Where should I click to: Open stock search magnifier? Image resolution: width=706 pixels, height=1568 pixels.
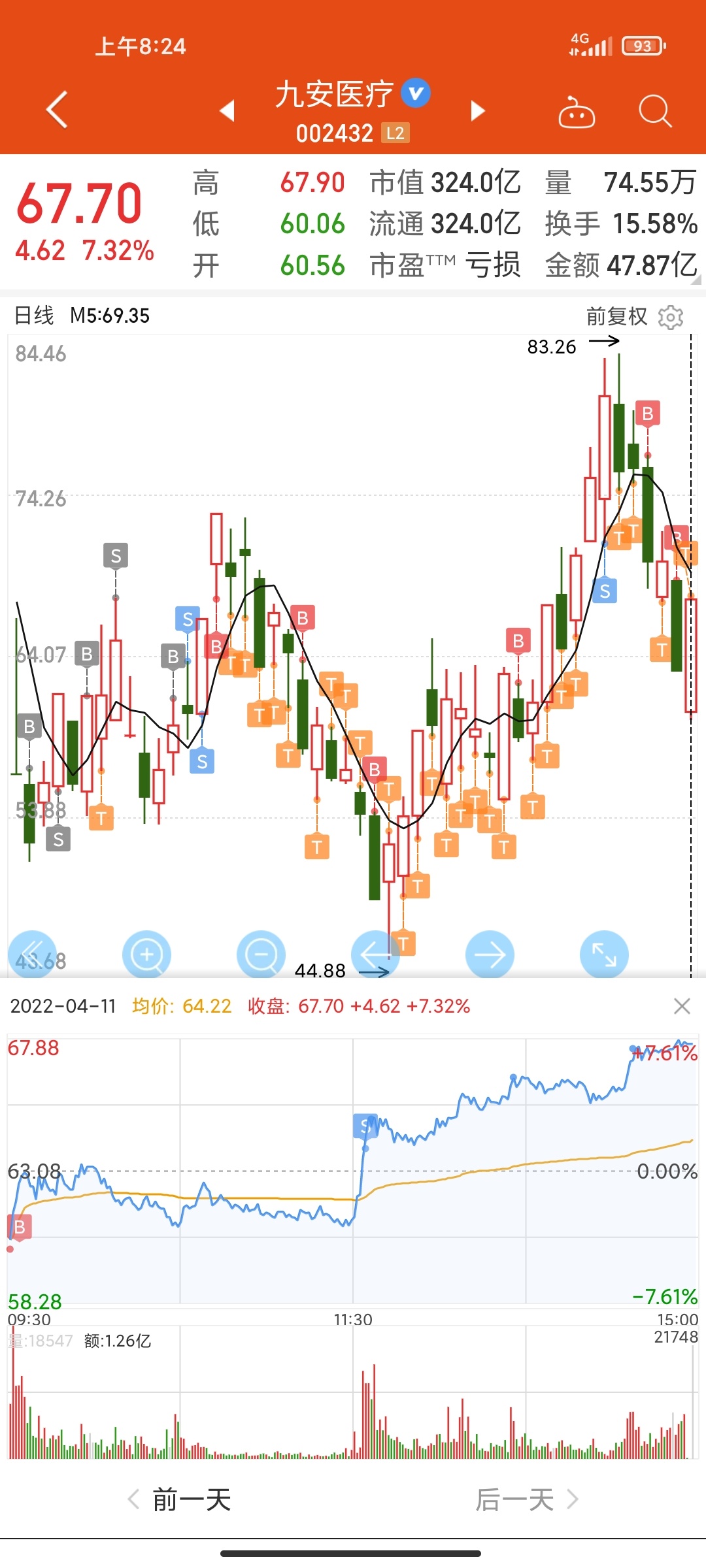click(655, 111)
